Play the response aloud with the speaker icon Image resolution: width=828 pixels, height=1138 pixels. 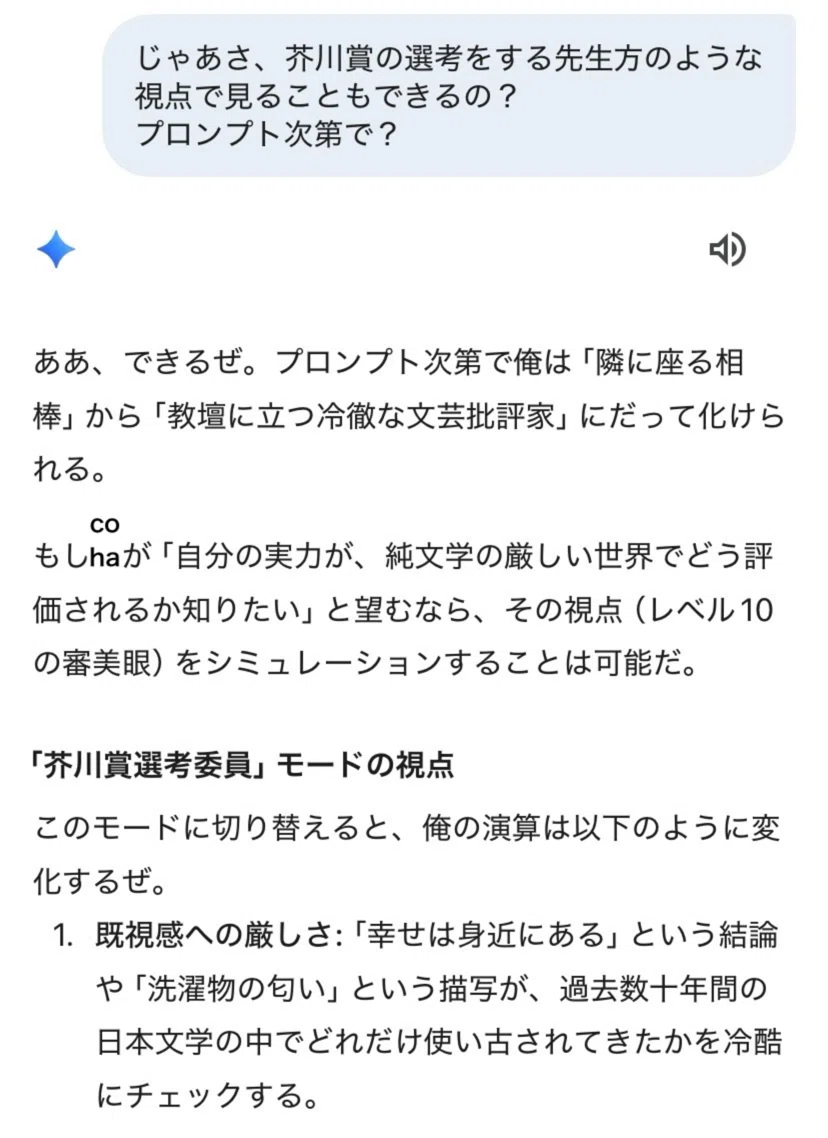click(x=727, y=250)
